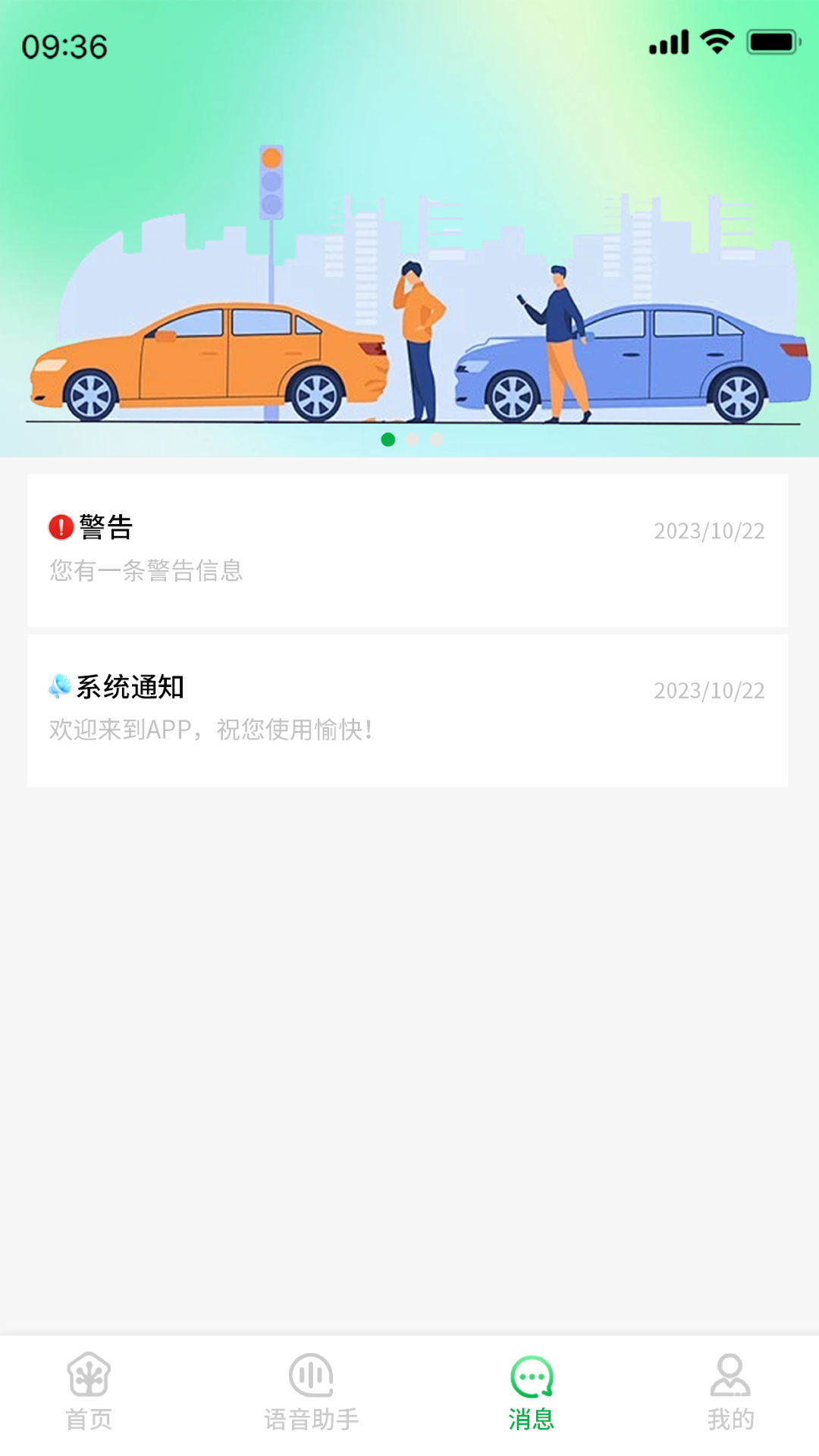Switch to the 首页 home tab
This screenshot has height=1456, width=819.
pos(89,1392)
